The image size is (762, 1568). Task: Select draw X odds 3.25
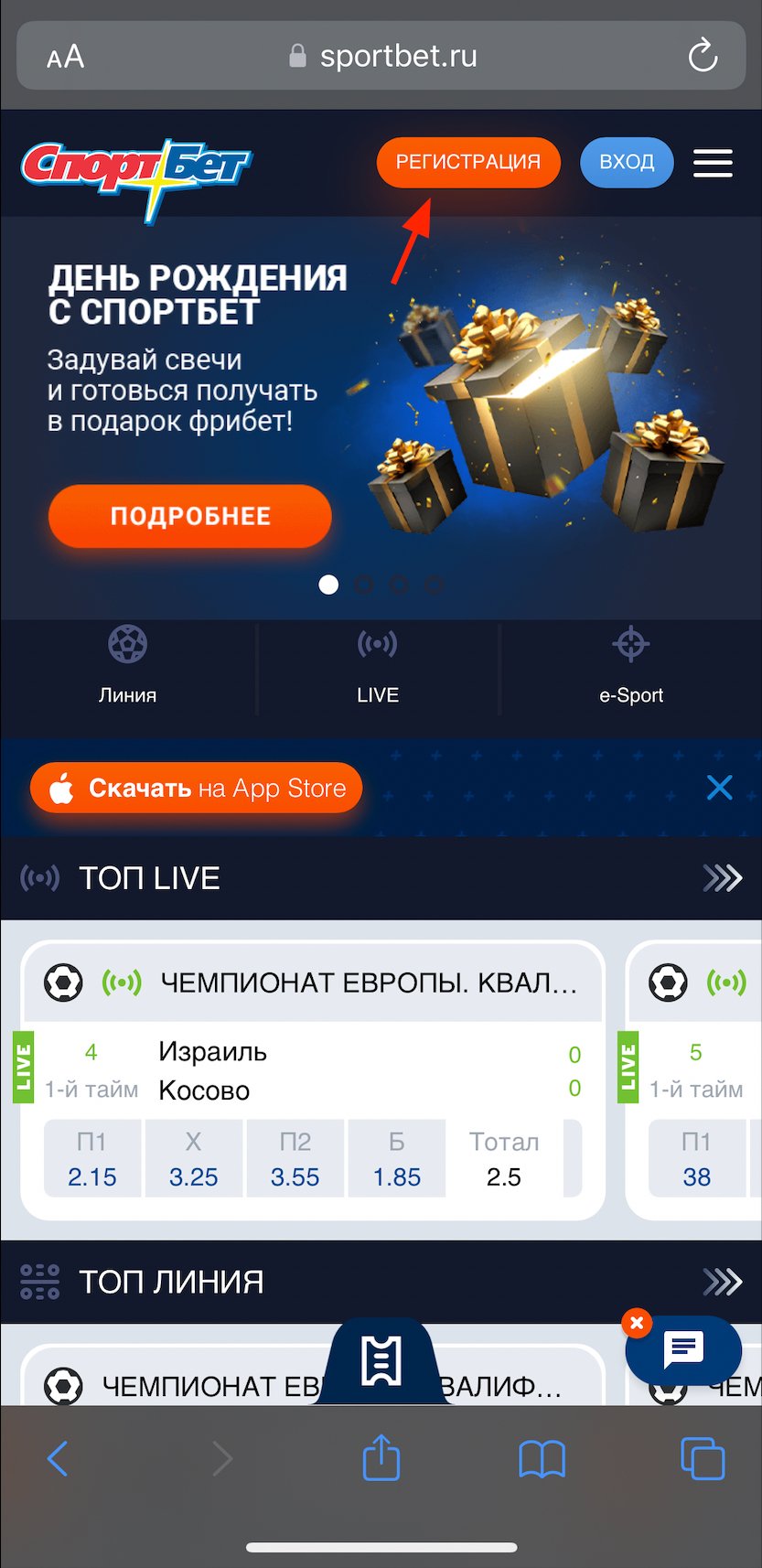[193, 1159]
